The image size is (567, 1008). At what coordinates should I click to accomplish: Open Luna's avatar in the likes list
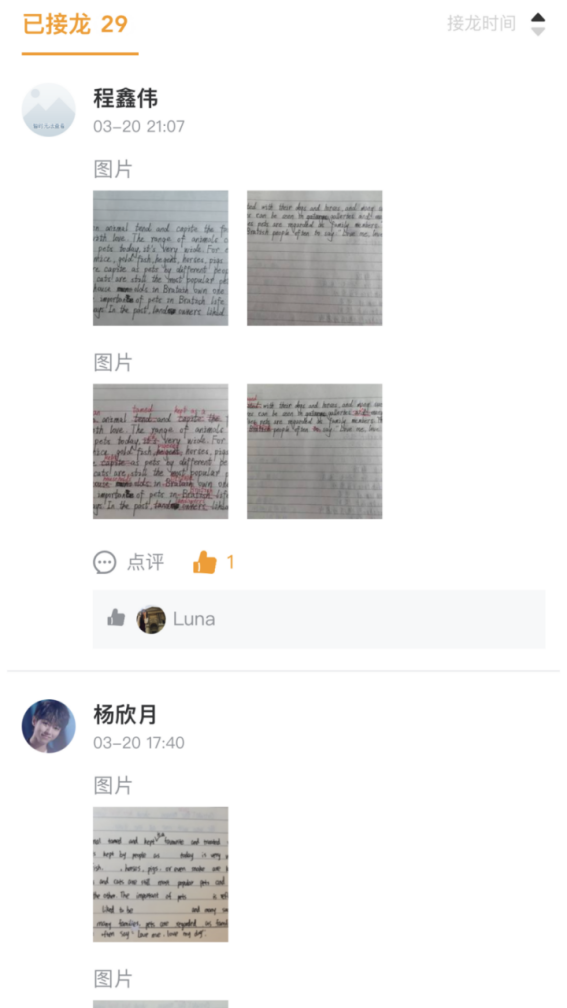click(x=151, y=620)
